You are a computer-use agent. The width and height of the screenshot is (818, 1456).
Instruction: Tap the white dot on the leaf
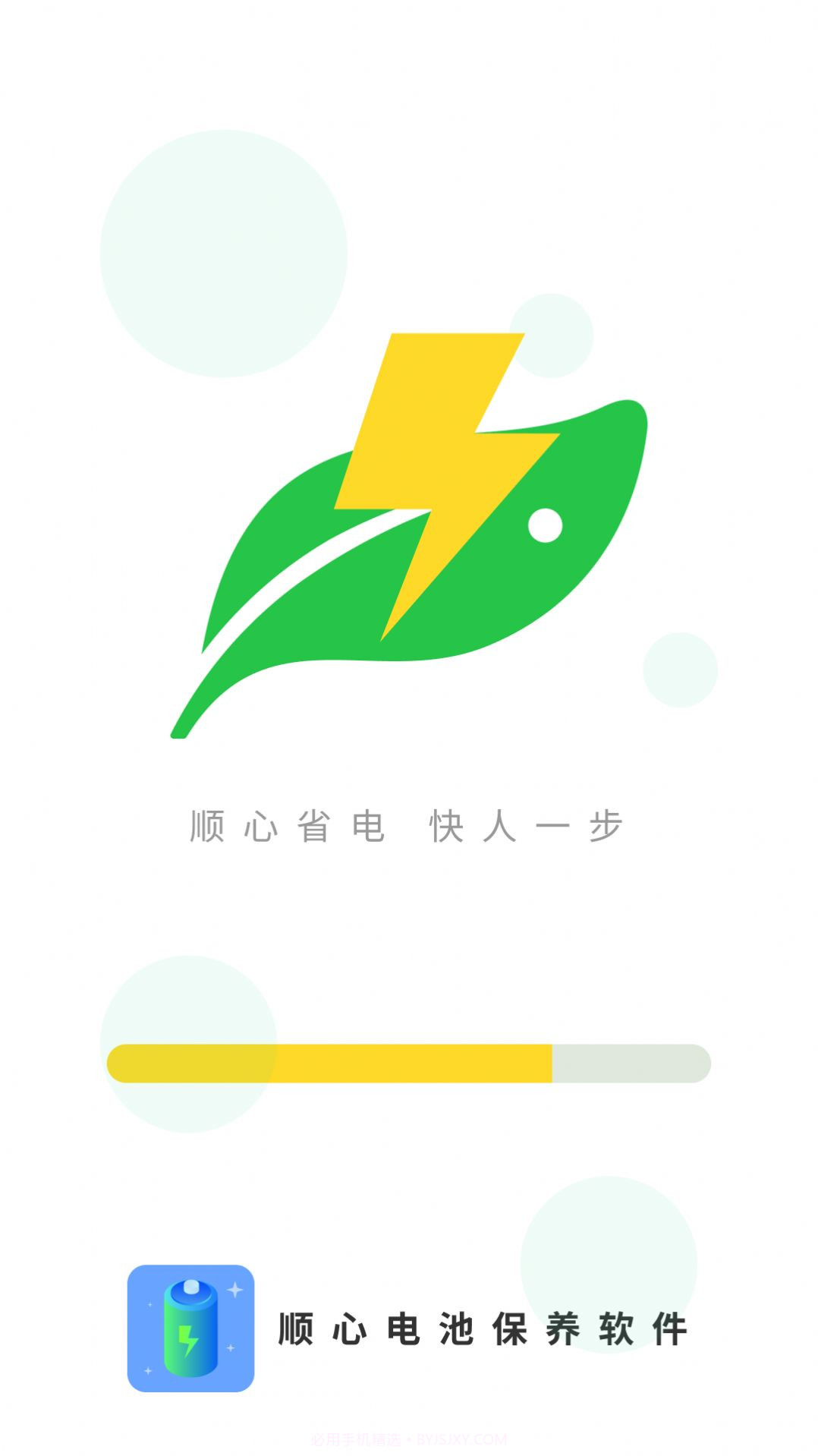545,524
